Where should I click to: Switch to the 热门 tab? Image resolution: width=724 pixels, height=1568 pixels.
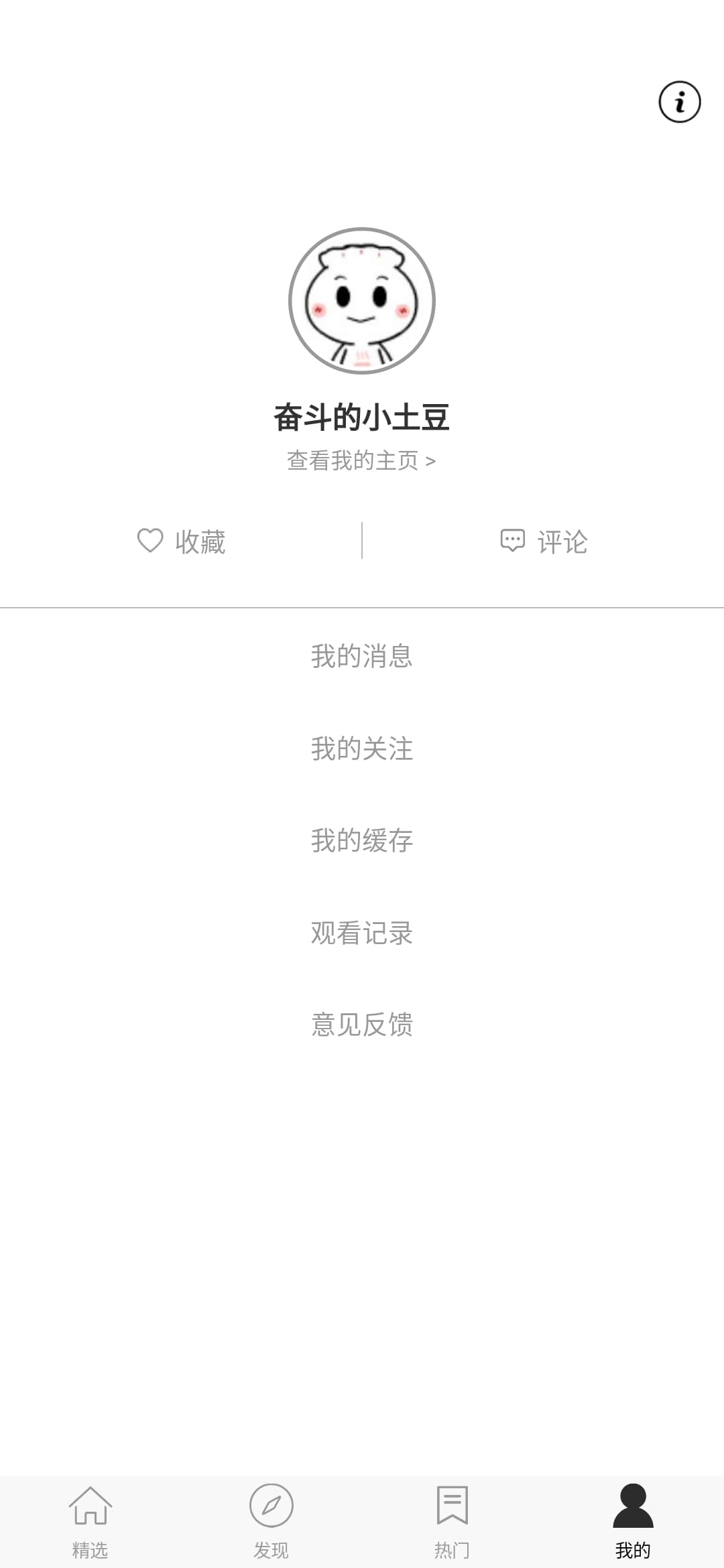click(x=452, y=1521)
